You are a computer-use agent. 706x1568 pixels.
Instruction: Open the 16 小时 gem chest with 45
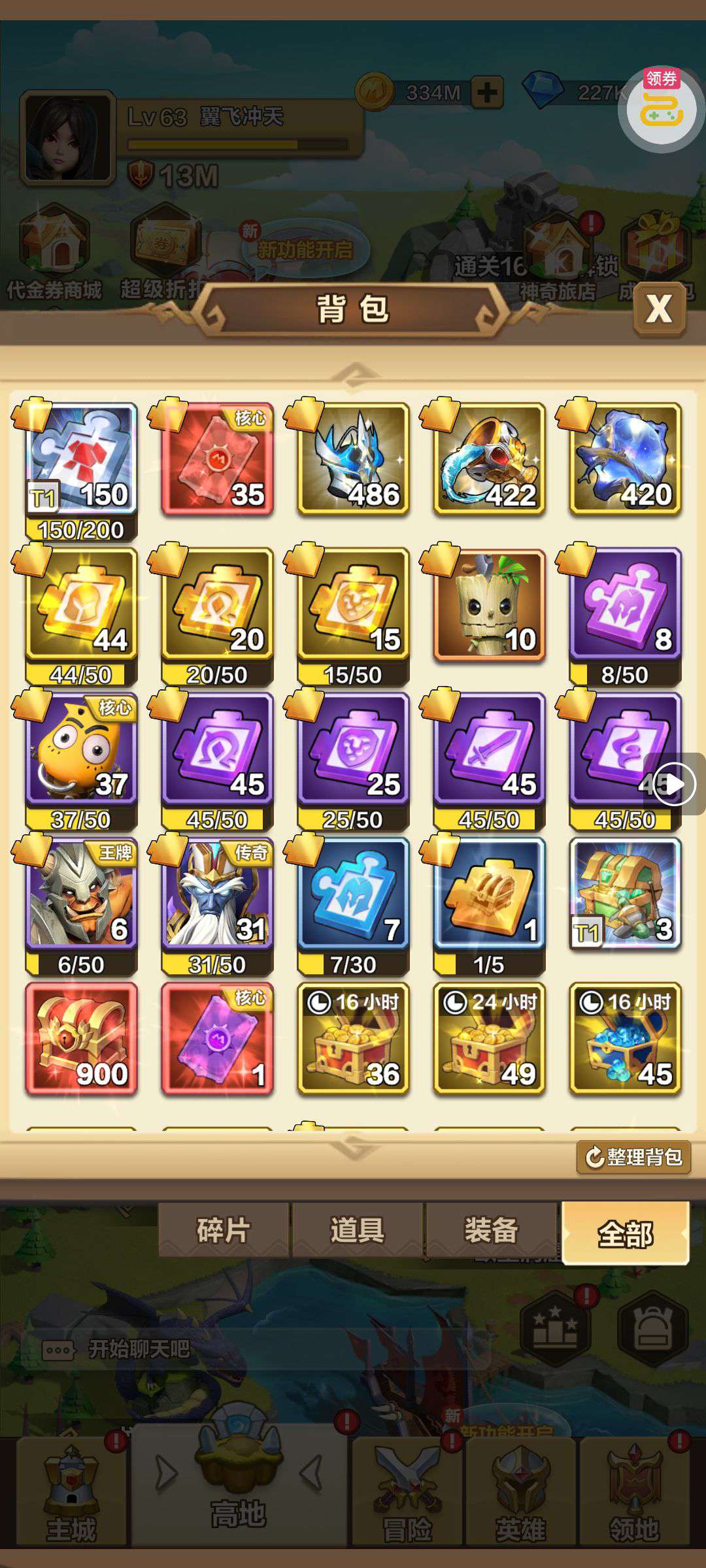(625, 1039)
